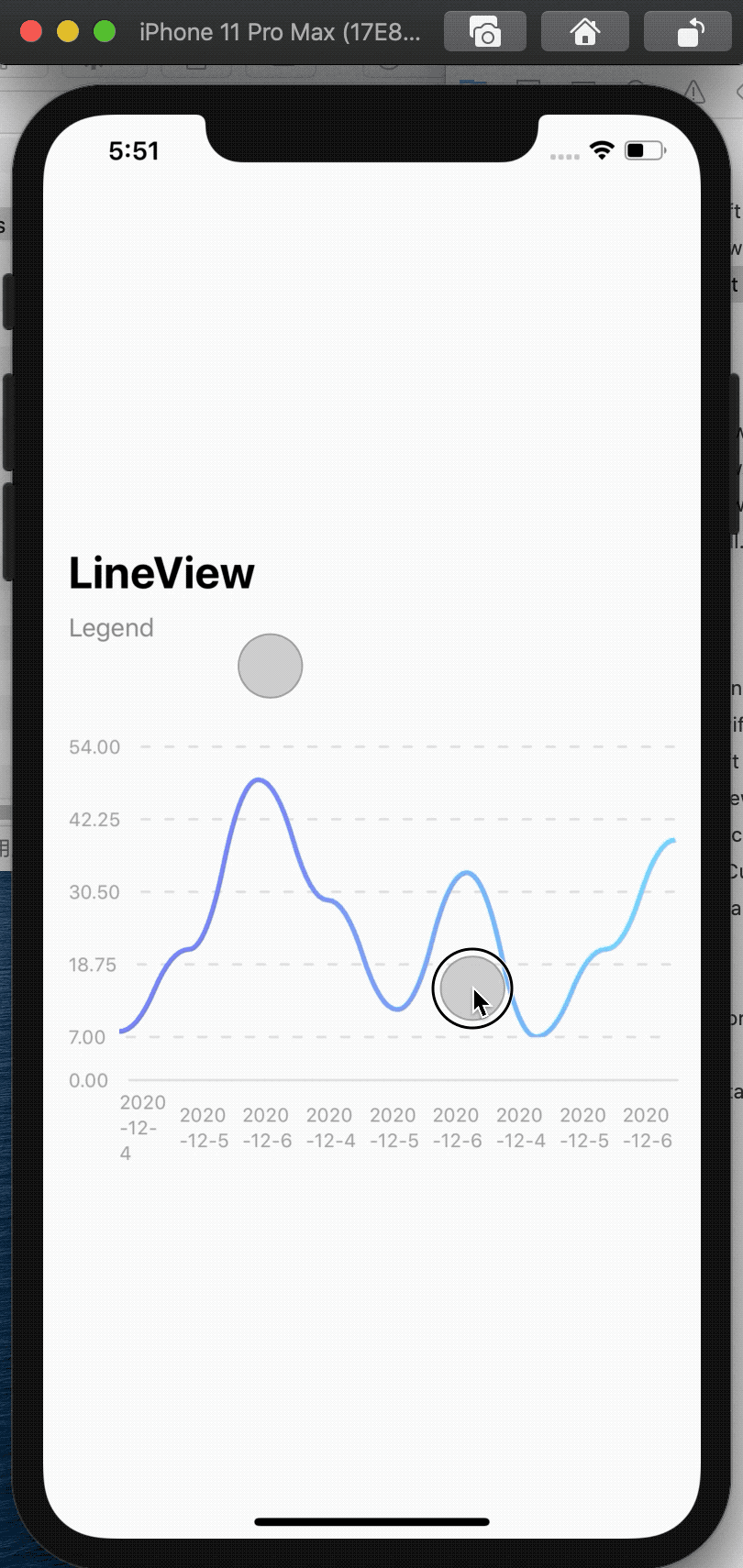743x1568 pixels.
Task: Close the simulator window via the red button
Action: pyautogui.click(x=31, y=32)
